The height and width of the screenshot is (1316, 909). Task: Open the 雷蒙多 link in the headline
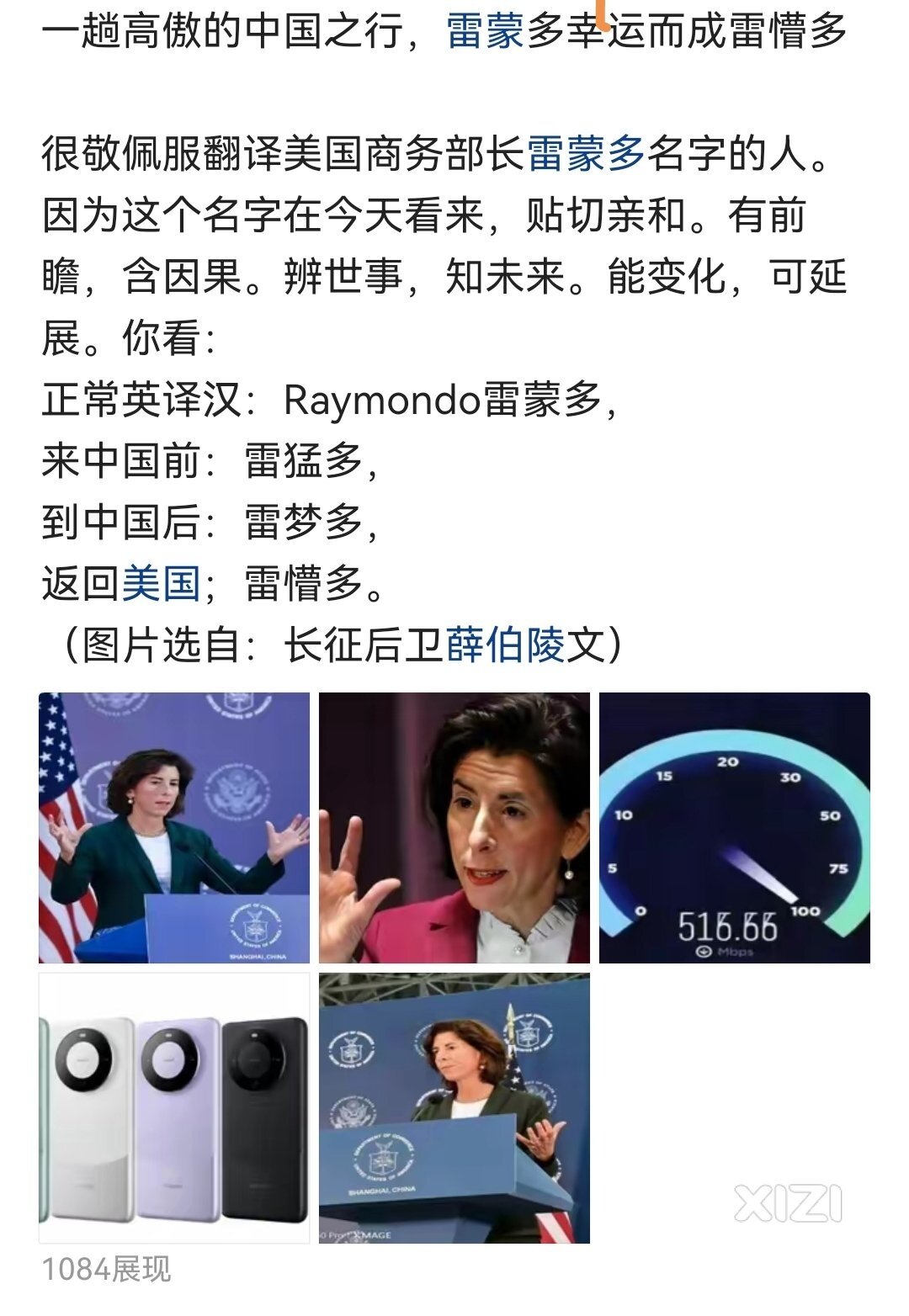485,32
